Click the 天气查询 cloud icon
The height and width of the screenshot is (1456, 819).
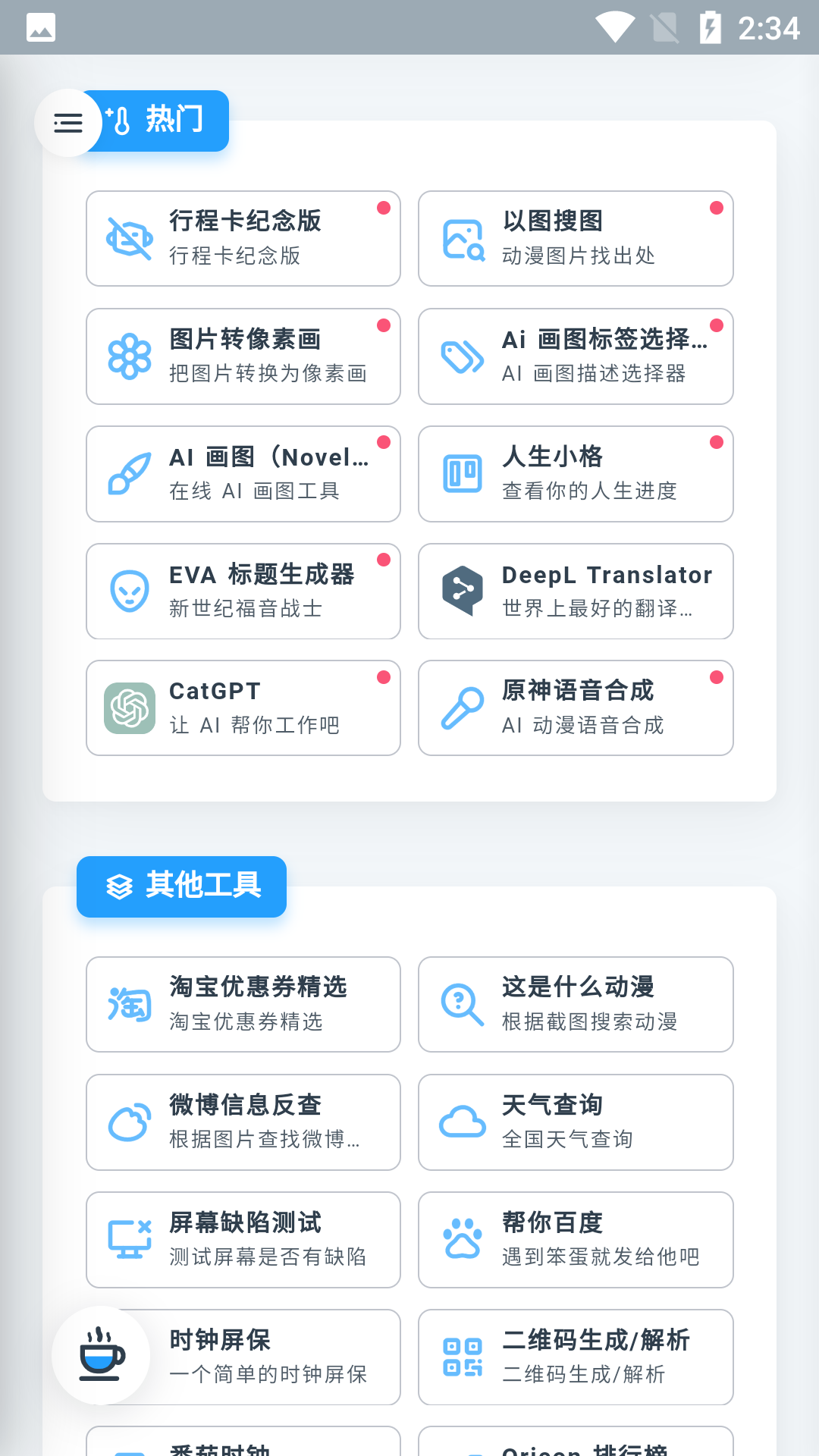463,1122
